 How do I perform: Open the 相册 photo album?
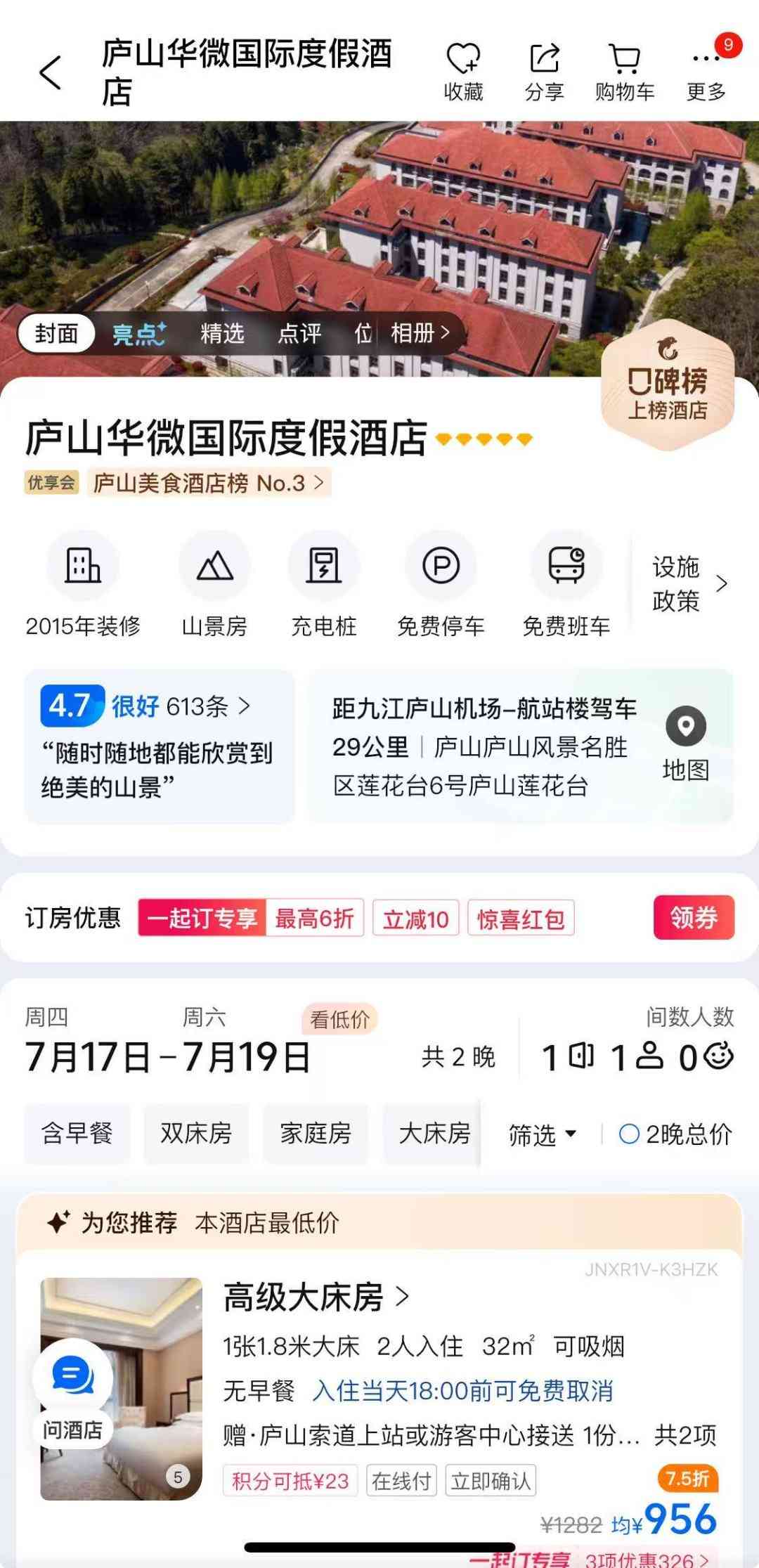pos(420,333)
